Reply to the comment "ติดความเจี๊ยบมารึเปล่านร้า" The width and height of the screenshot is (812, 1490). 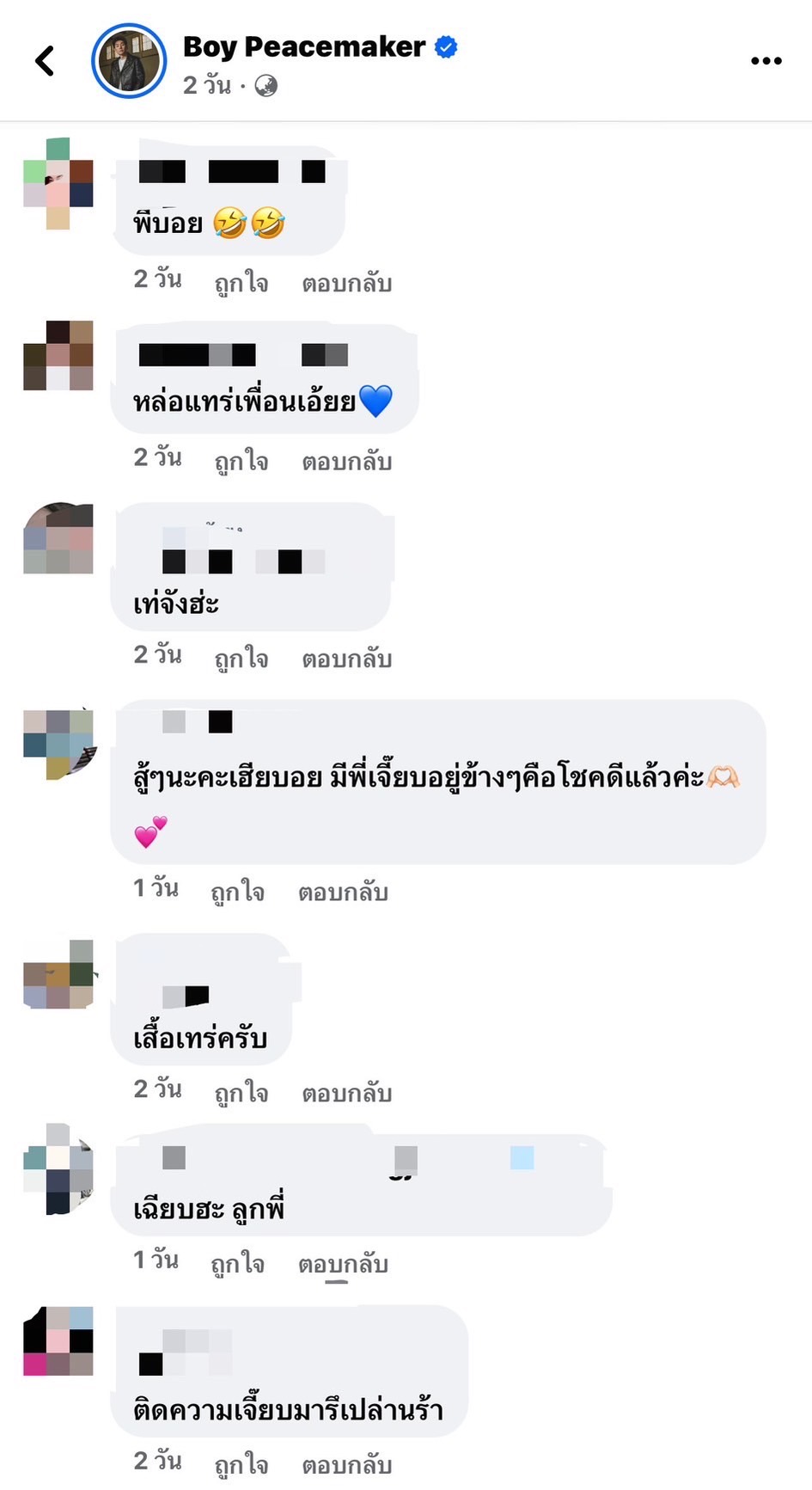click(346, 1463)
